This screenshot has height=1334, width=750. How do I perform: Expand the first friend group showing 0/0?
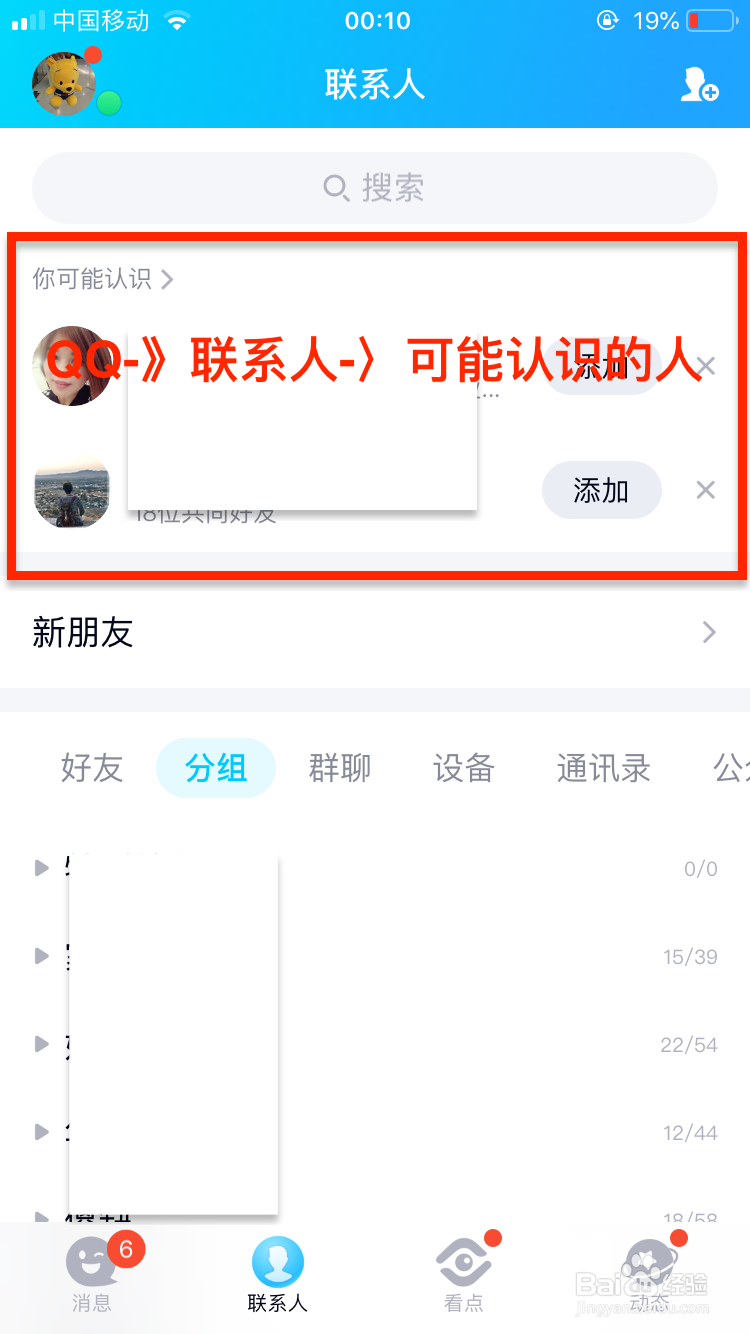coord(41,868)
